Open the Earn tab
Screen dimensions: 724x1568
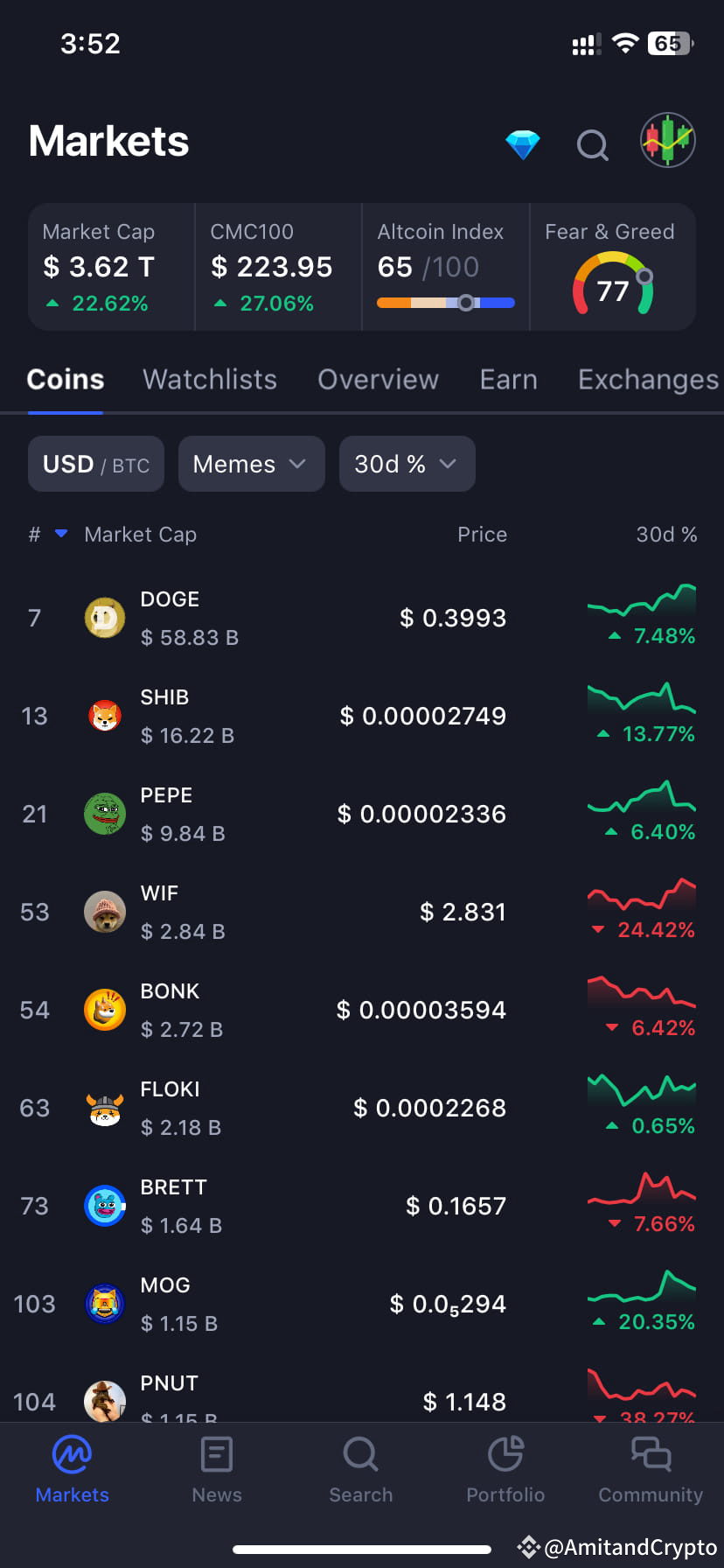[x=508, y=380]
